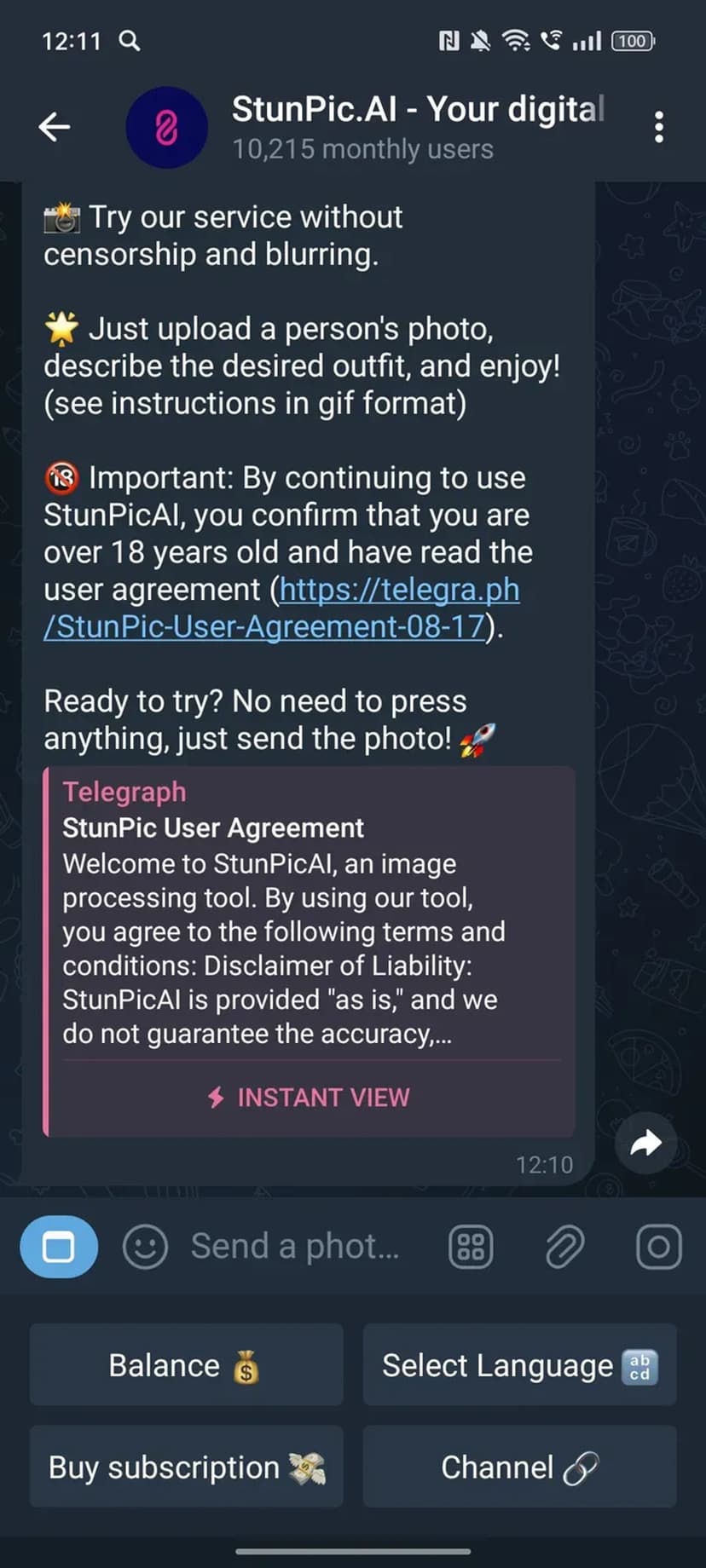Open camera to record a video message
The height and width of the screenshot is (1568, 706).
point(658,1247)
